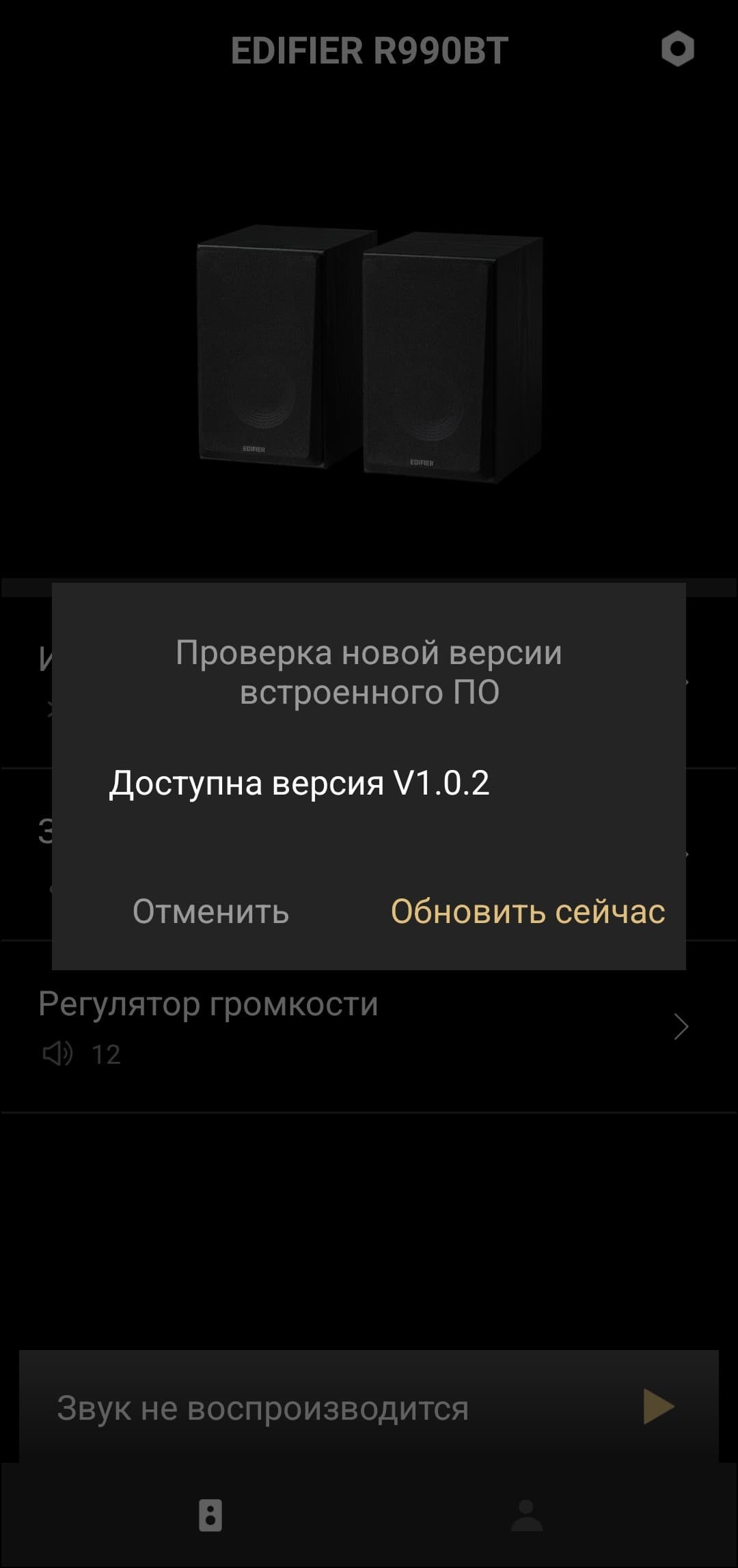Switch to the speaker device tab
The height and width of the screenshot is (1568, 738).
pyautogui.click(x=210, y=1515)
